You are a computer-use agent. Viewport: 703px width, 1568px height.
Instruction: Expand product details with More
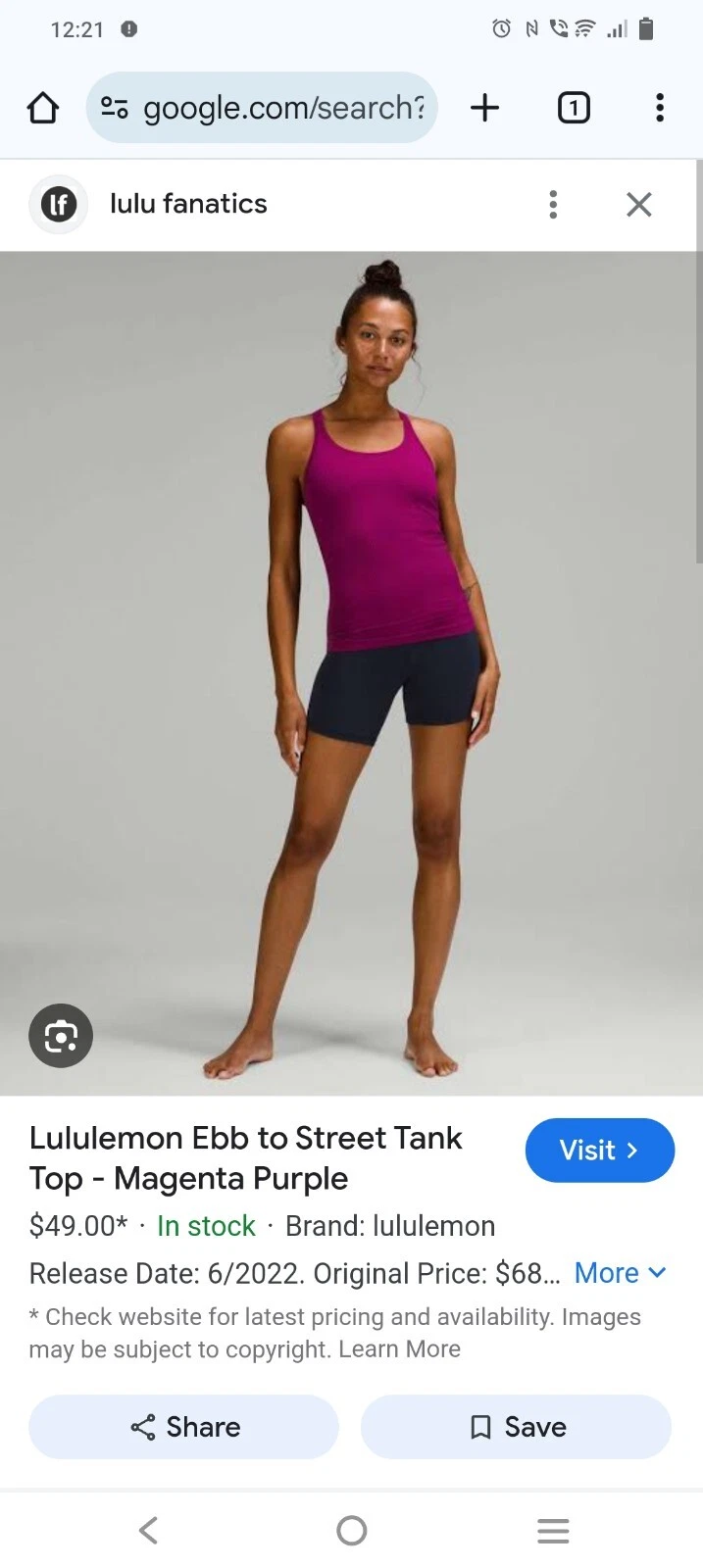tap(620, 1273)
